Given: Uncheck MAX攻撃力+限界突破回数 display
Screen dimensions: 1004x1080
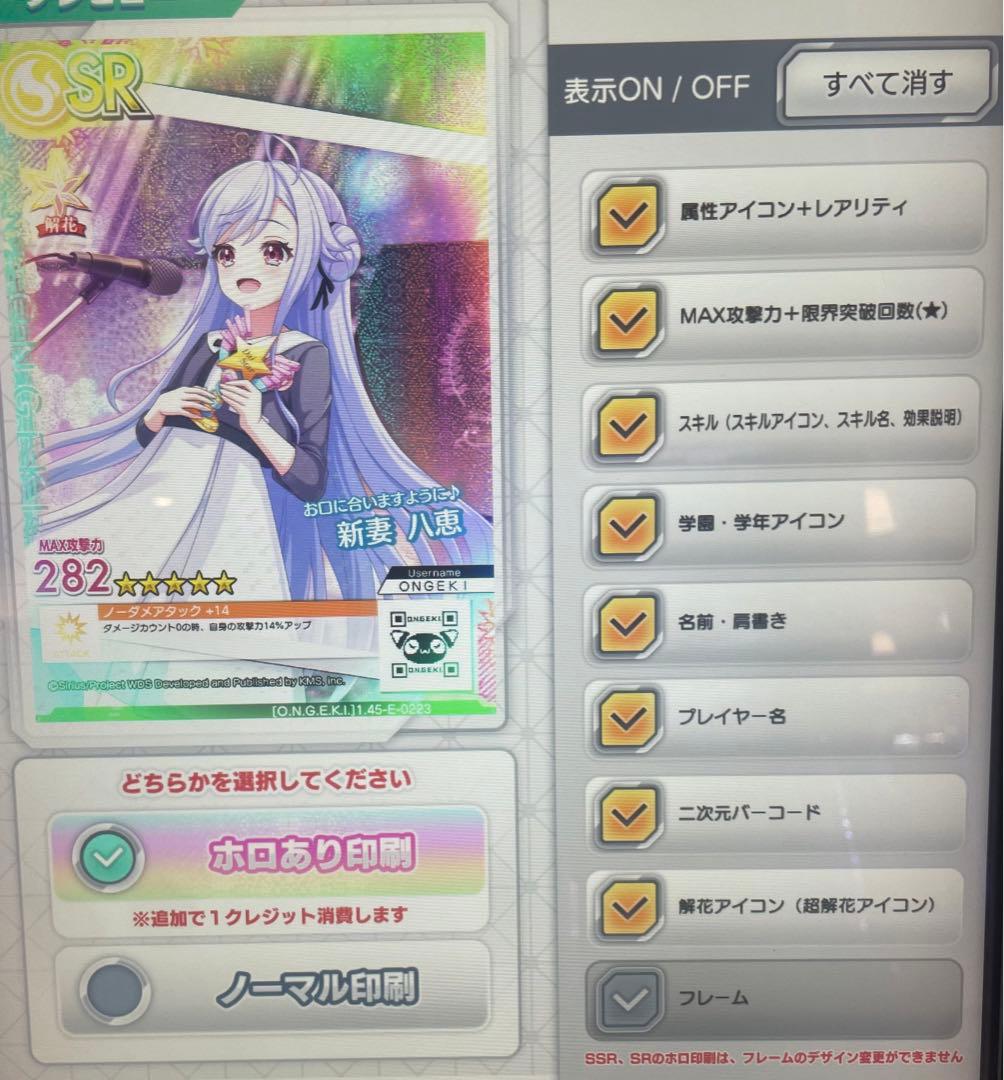Looking at the screenshot, I should pos(627,316).
